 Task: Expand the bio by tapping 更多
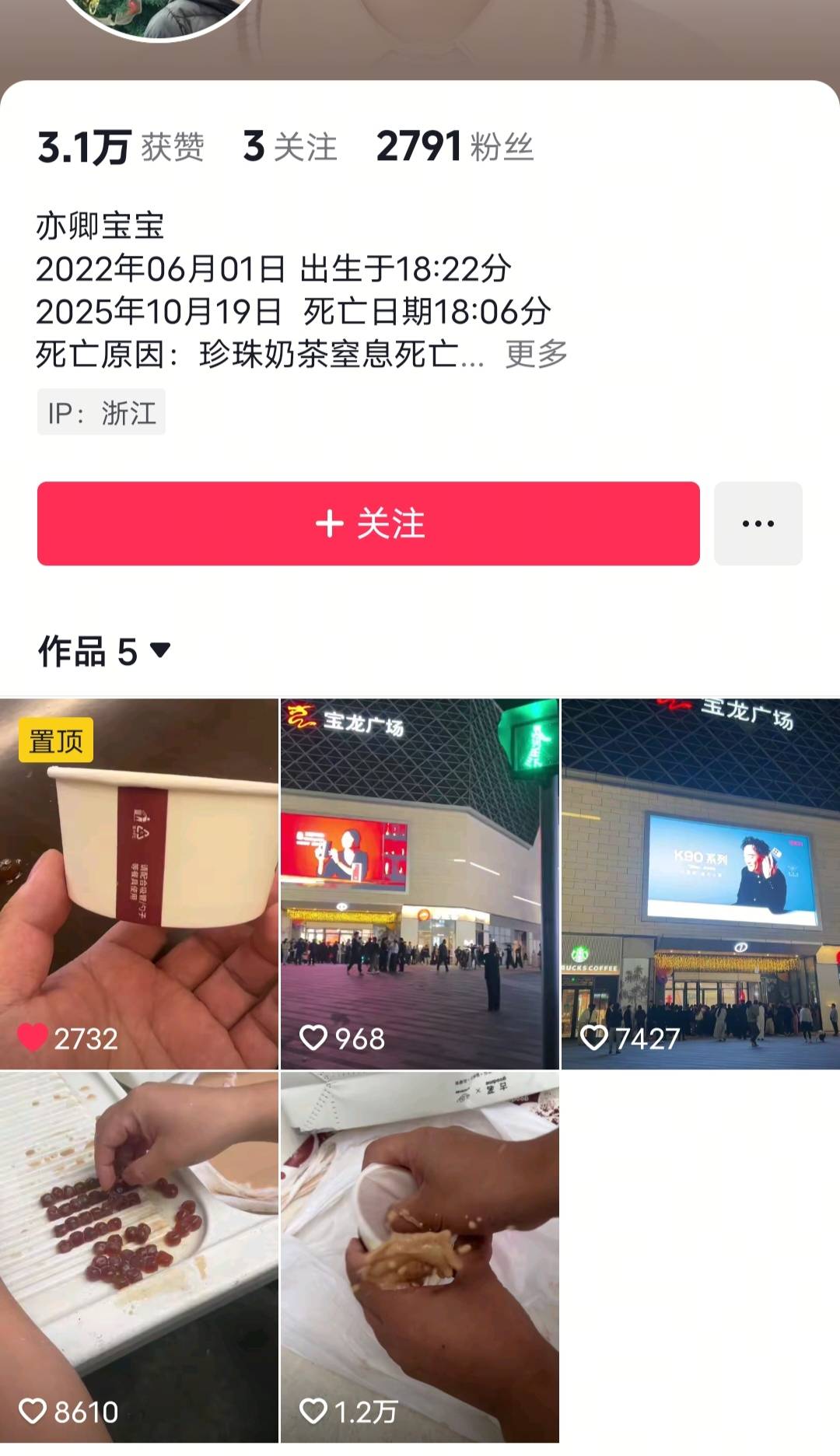click(536, 355)
